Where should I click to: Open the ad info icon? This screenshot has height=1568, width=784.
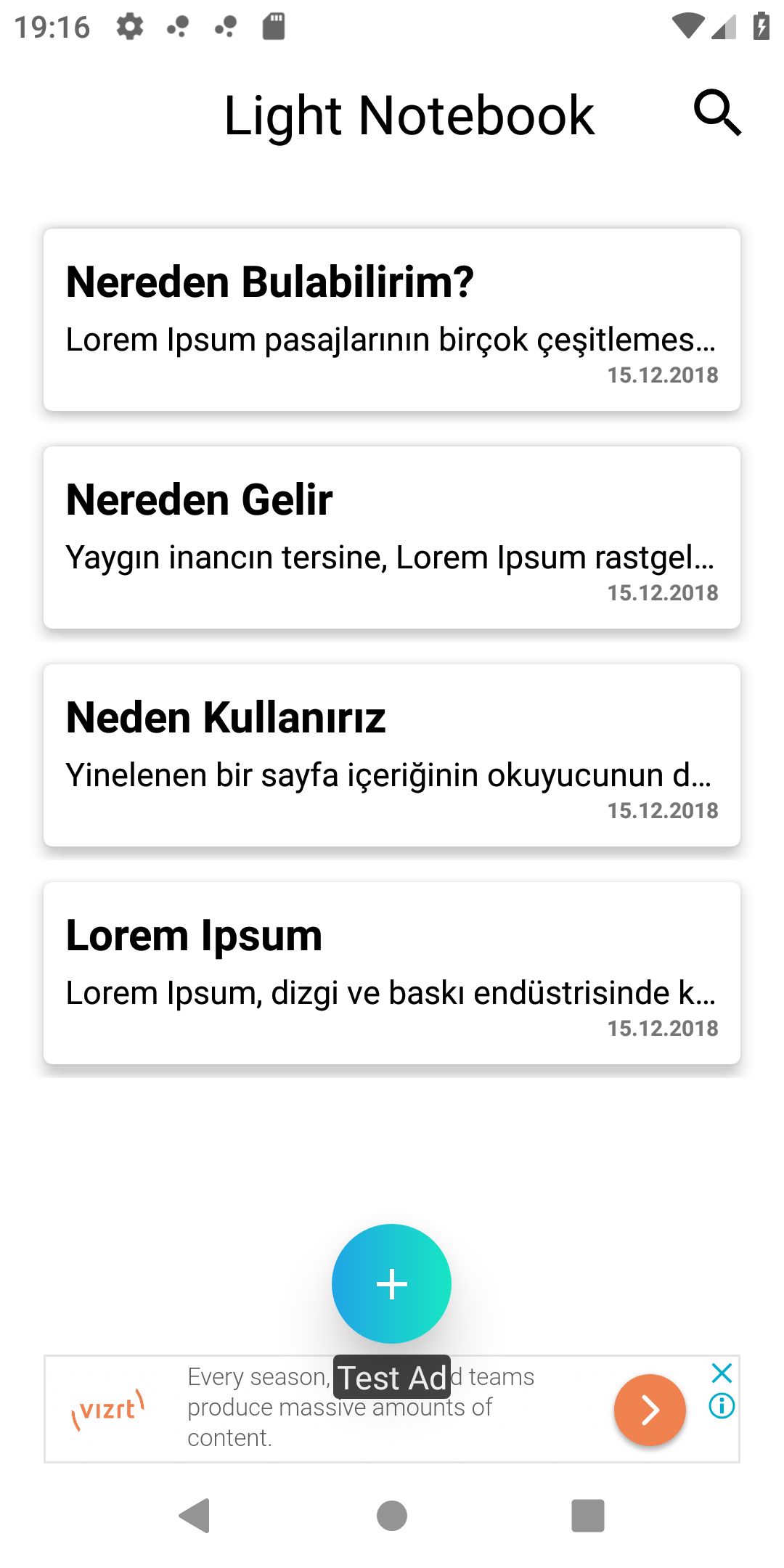722,1406
